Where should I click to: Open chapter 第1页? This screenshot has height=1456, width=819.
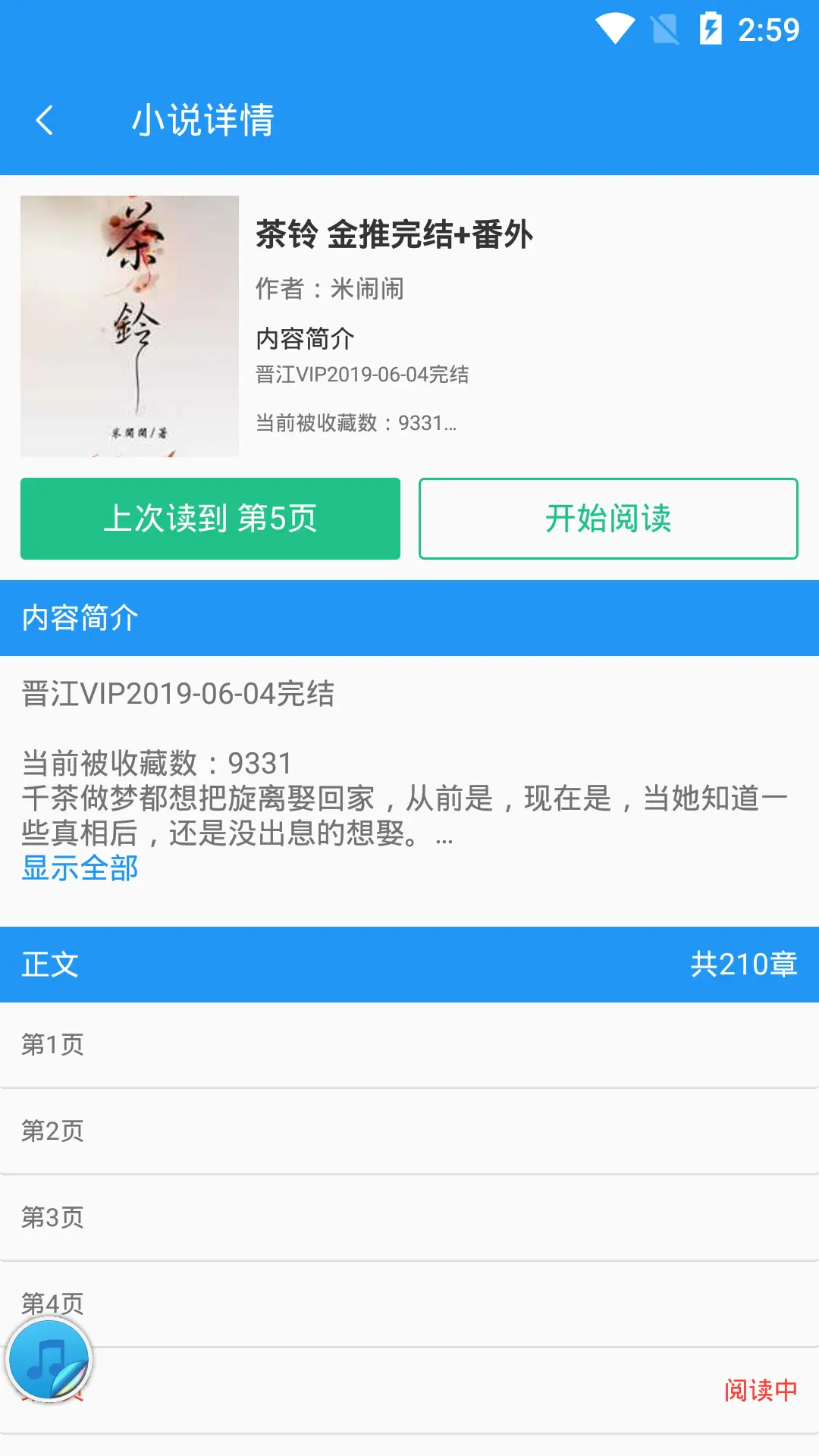pos(409,1045)
